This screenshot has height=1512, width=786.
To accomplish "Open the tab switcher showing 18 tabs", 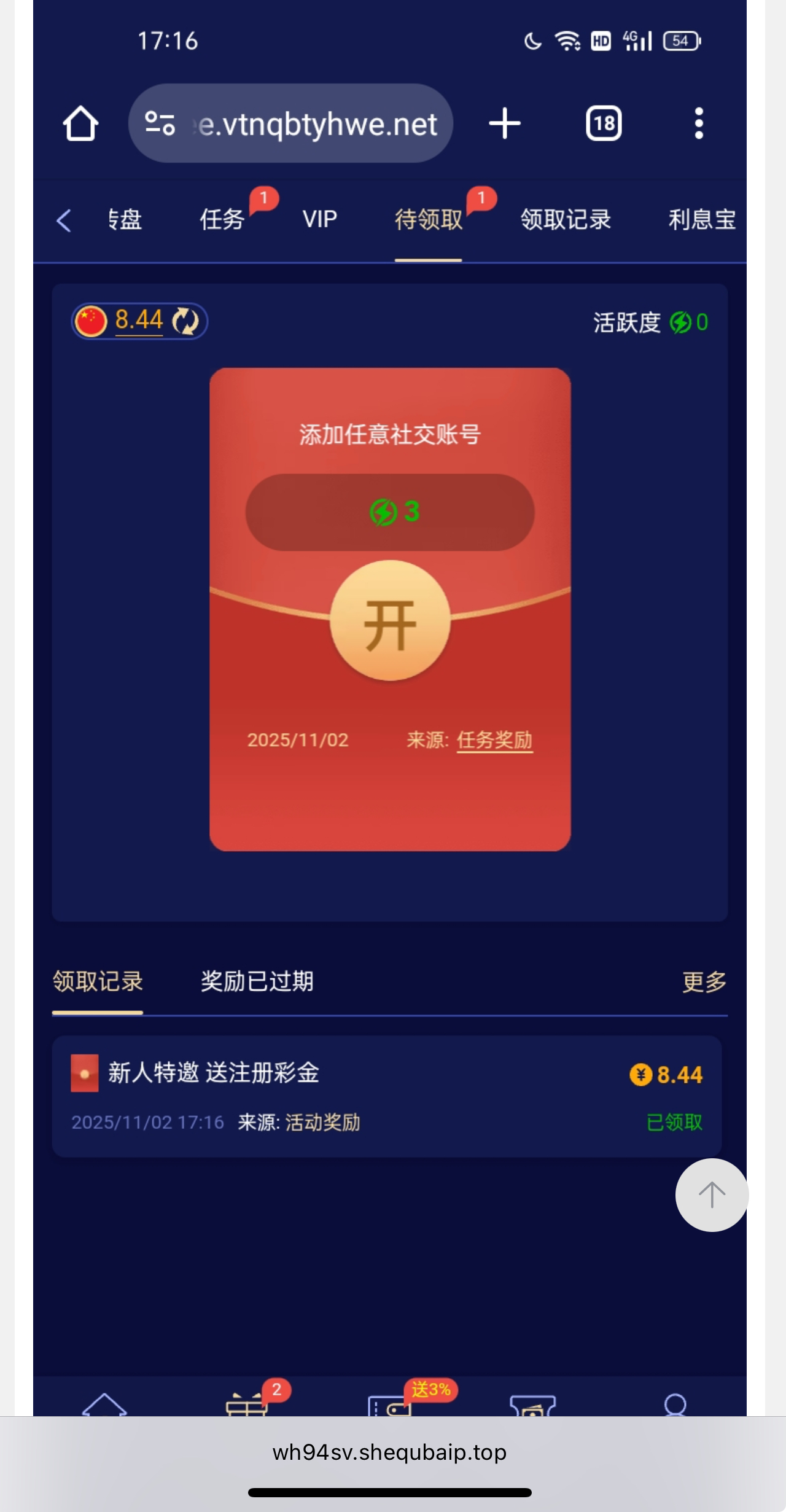I will click(604, 123).
